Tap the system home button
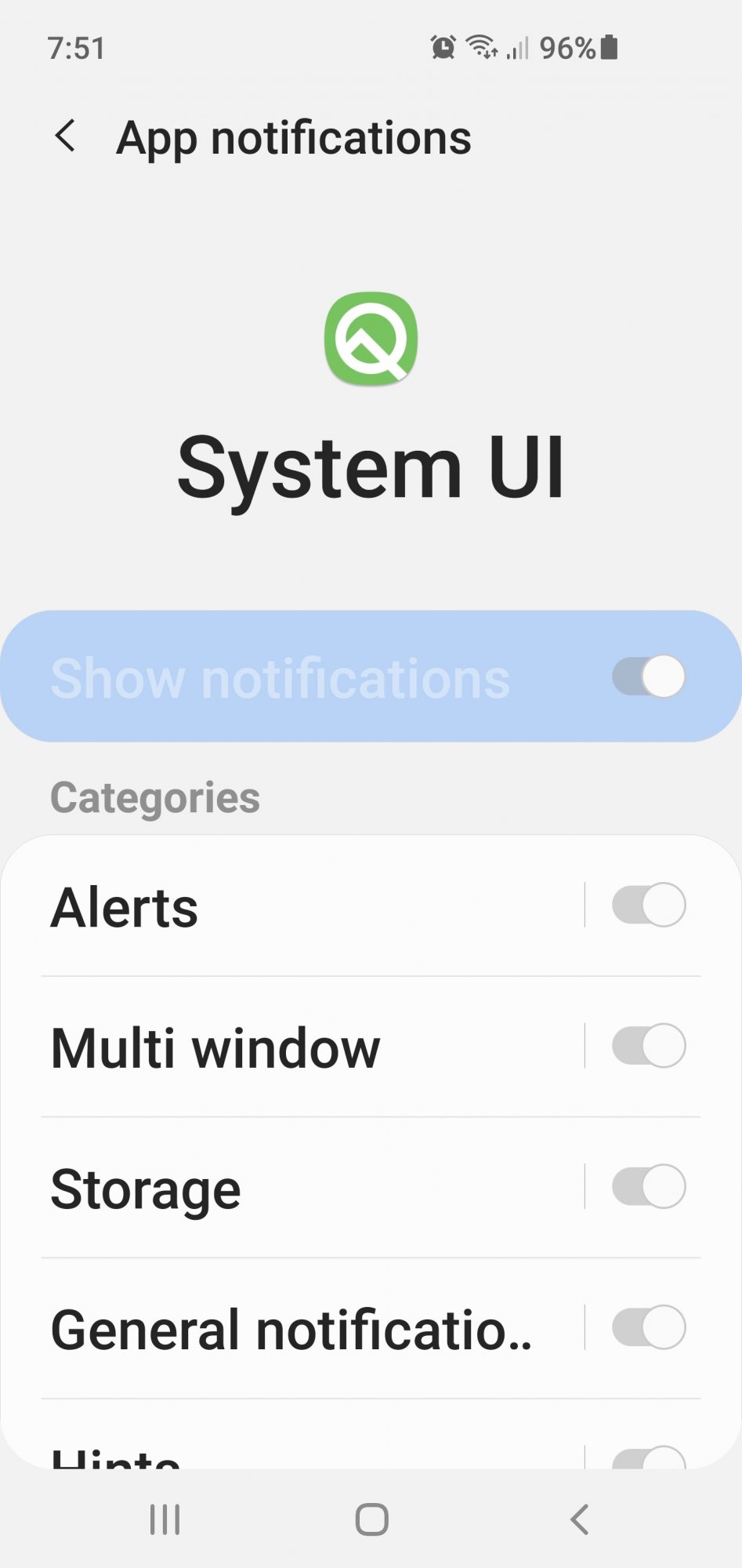This screenshot has height=1568, width=742. tap(371, 1519)
